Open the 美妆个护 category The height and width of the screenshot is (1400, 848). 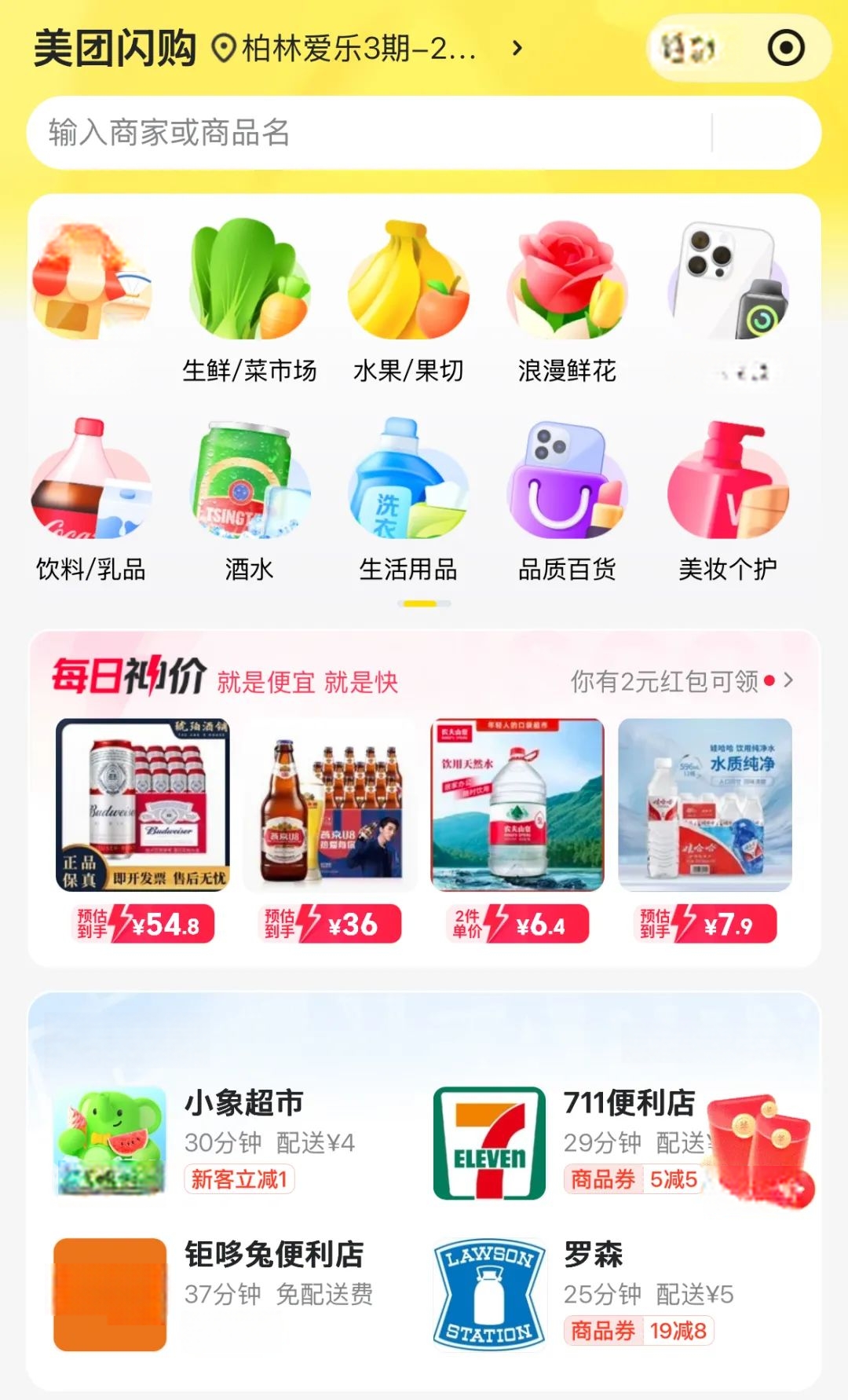[x=727, y=500]
